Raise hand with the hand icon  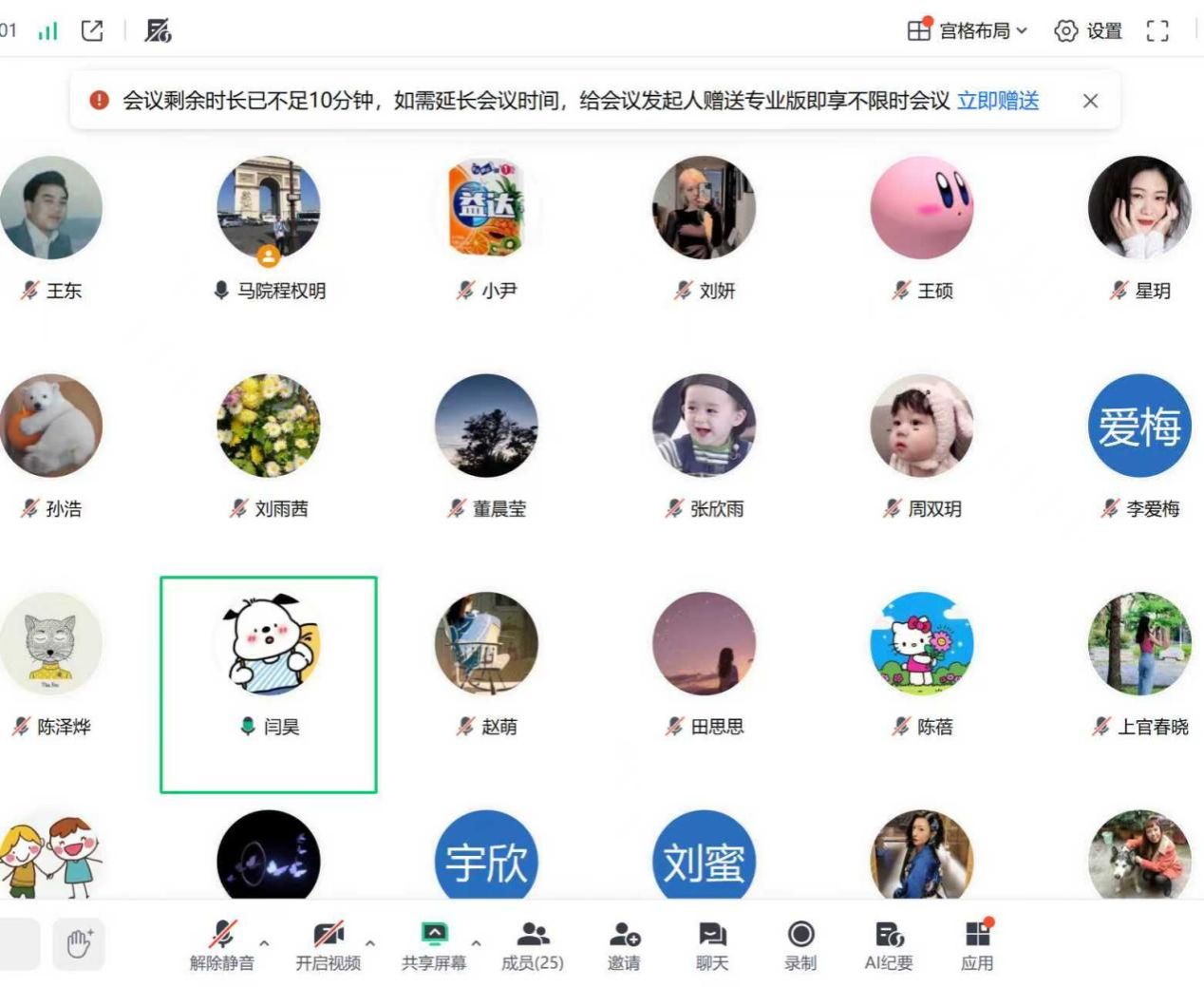(x=79, y=943)
